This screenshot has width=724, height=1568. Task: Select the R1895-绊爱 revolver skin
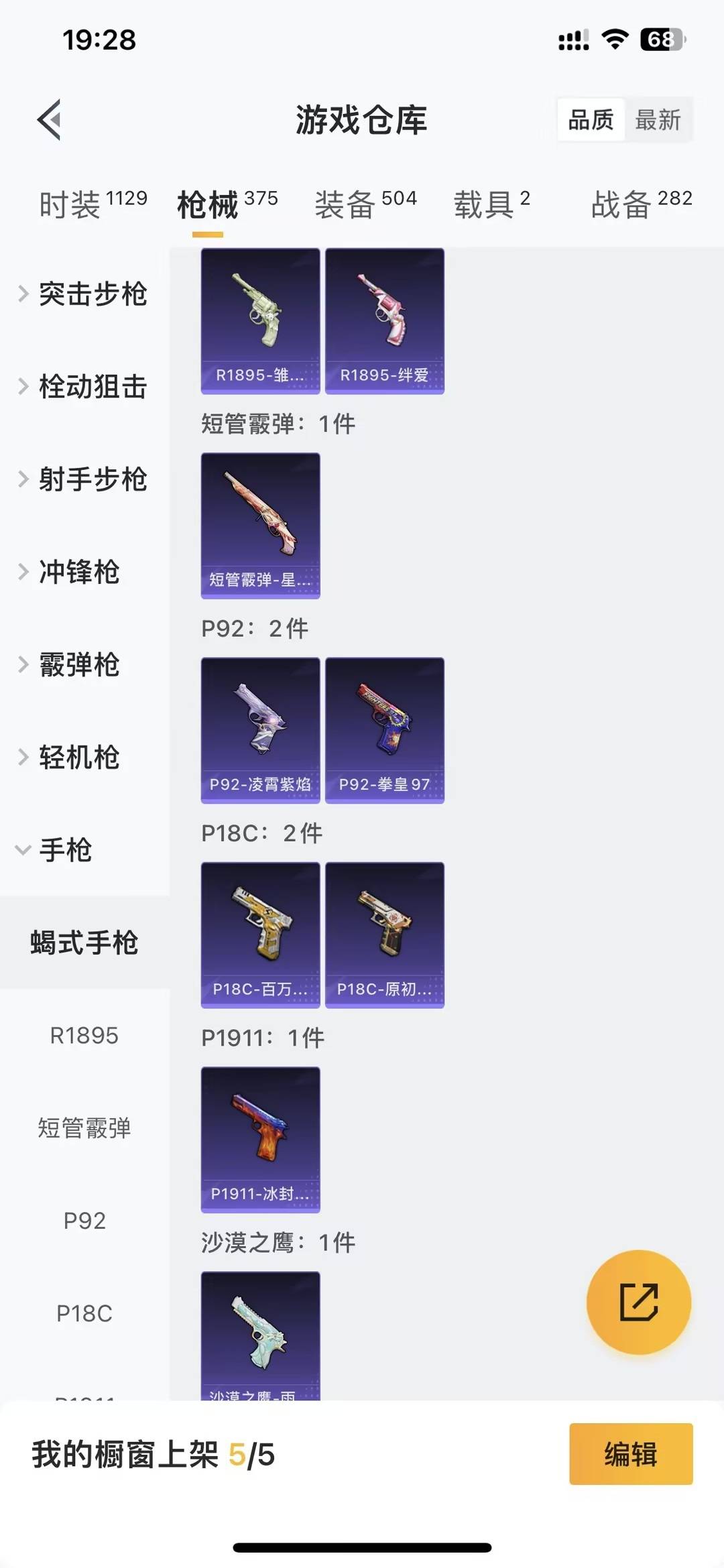384,320
